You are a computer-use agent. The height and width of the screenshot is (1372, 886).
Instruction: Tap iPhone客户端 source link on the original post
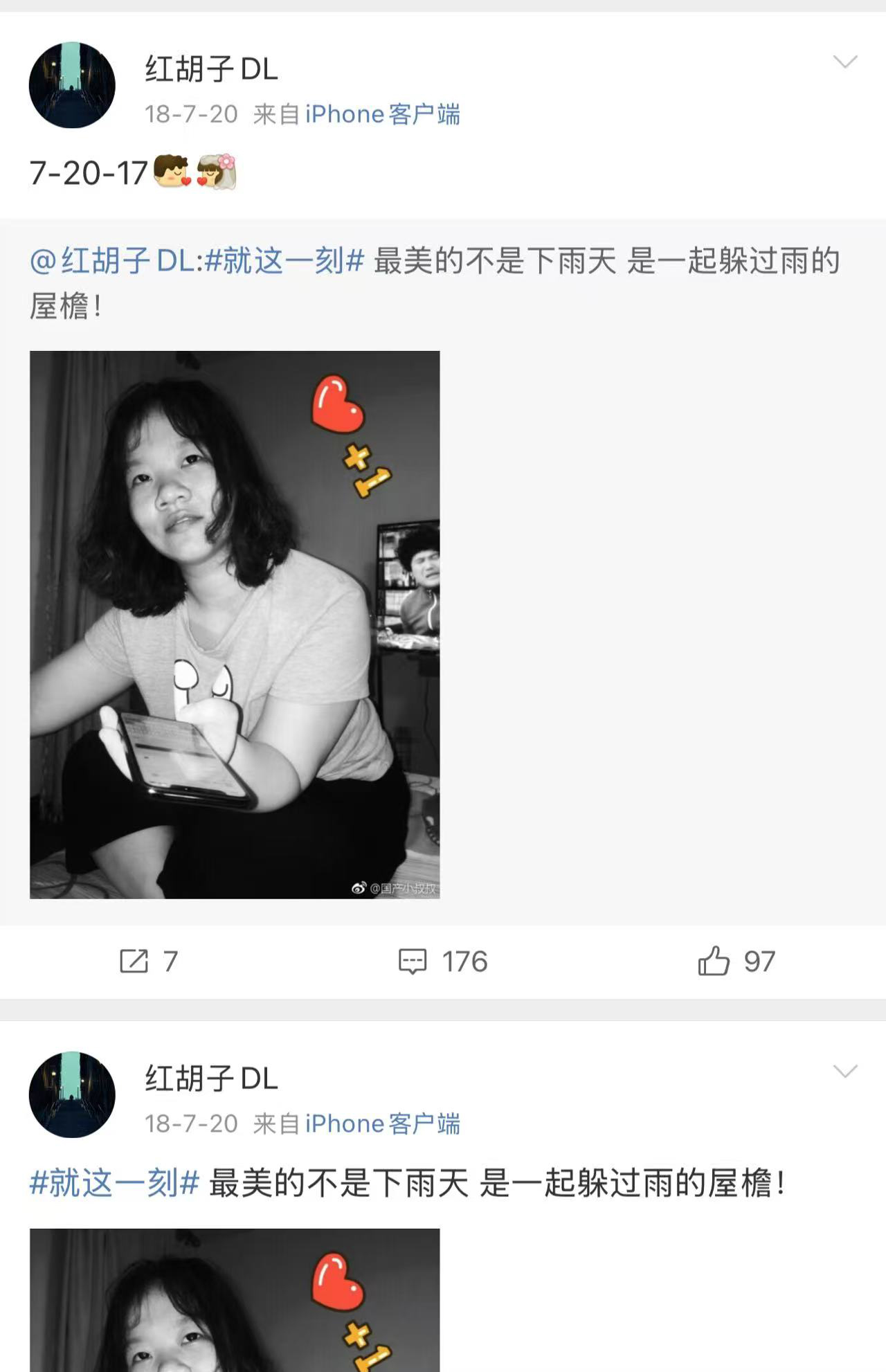382,1123
